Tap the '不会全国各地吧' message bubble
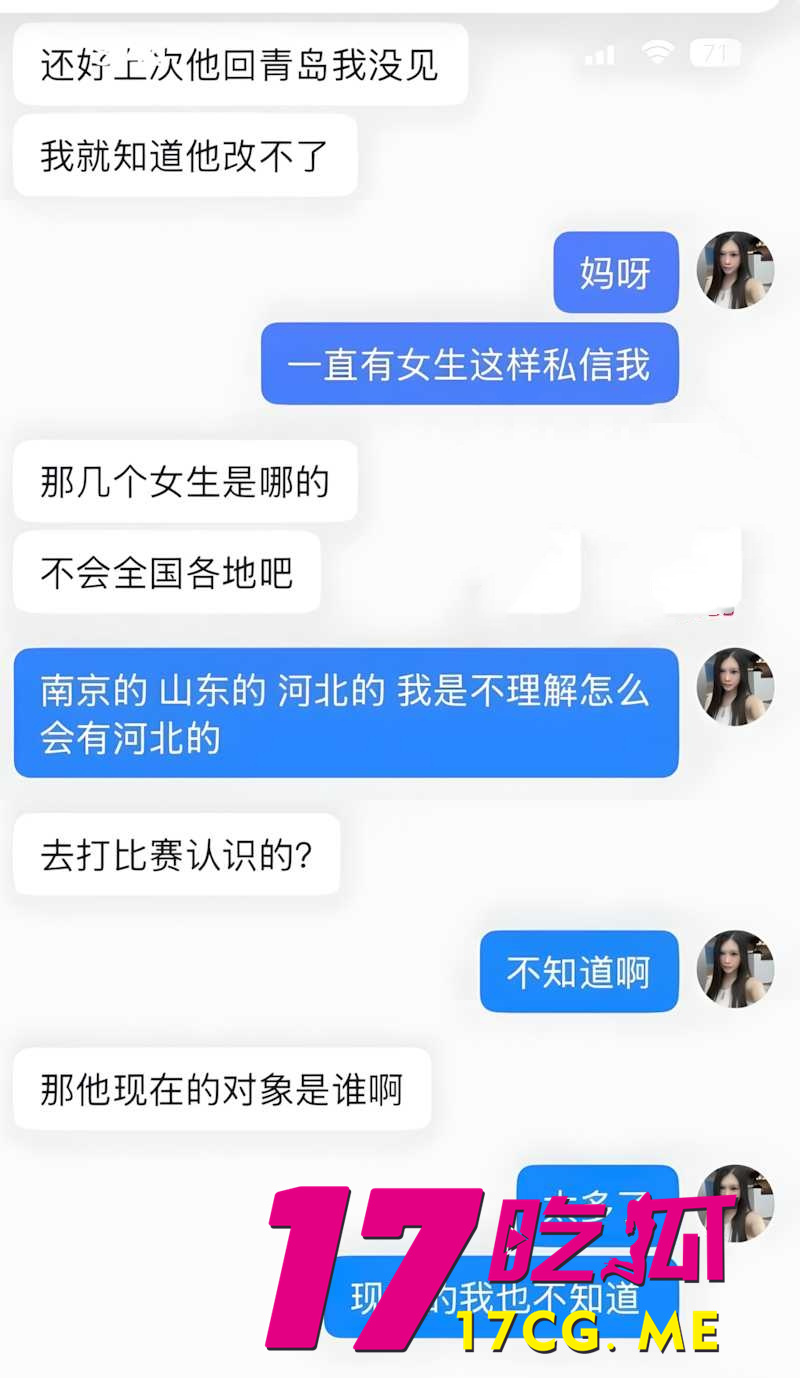Screen dimensions: 800x1378 click(165, 571)
